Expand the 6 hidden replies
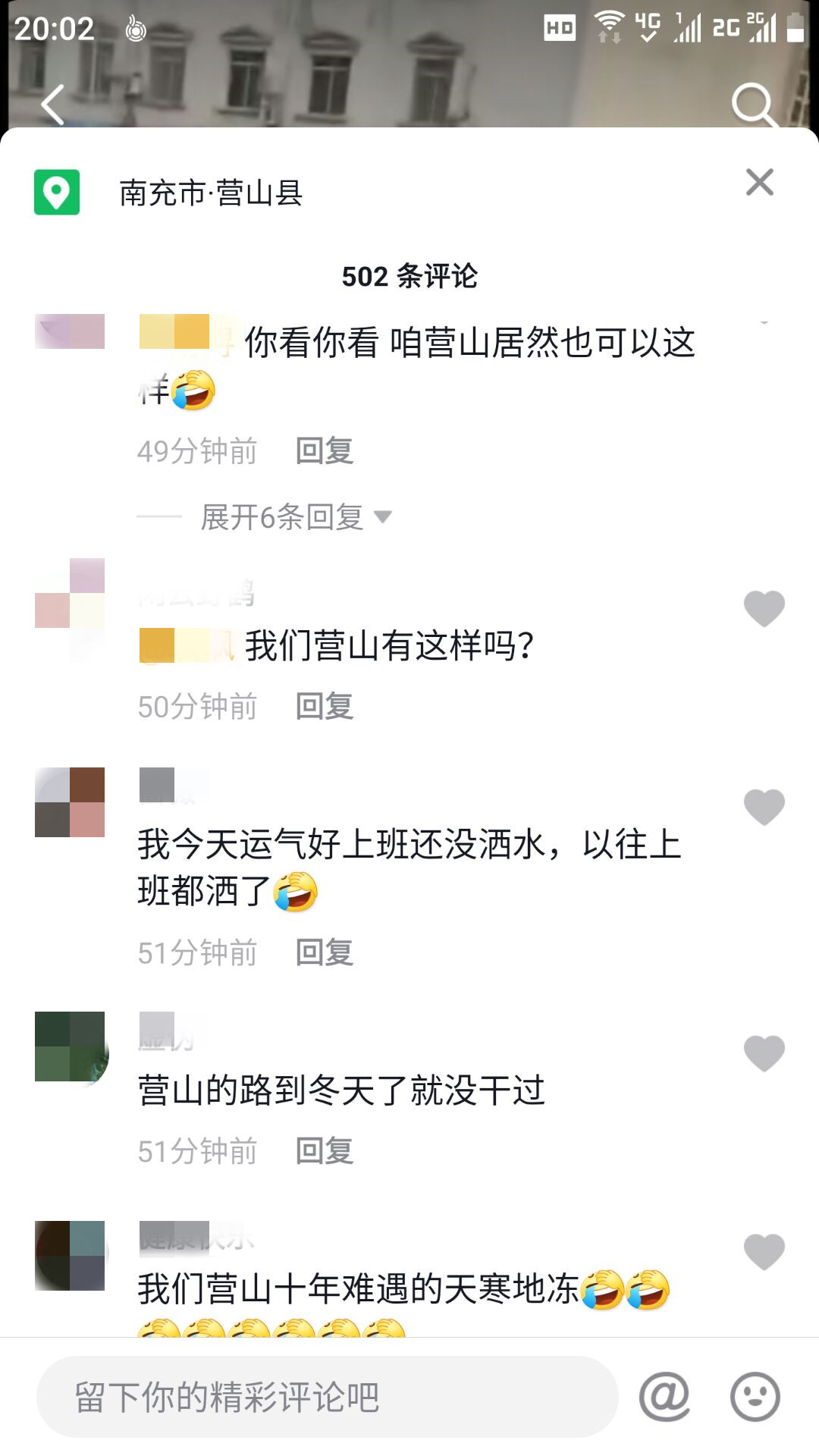819x1456 pixels. [x=296, y=517]
